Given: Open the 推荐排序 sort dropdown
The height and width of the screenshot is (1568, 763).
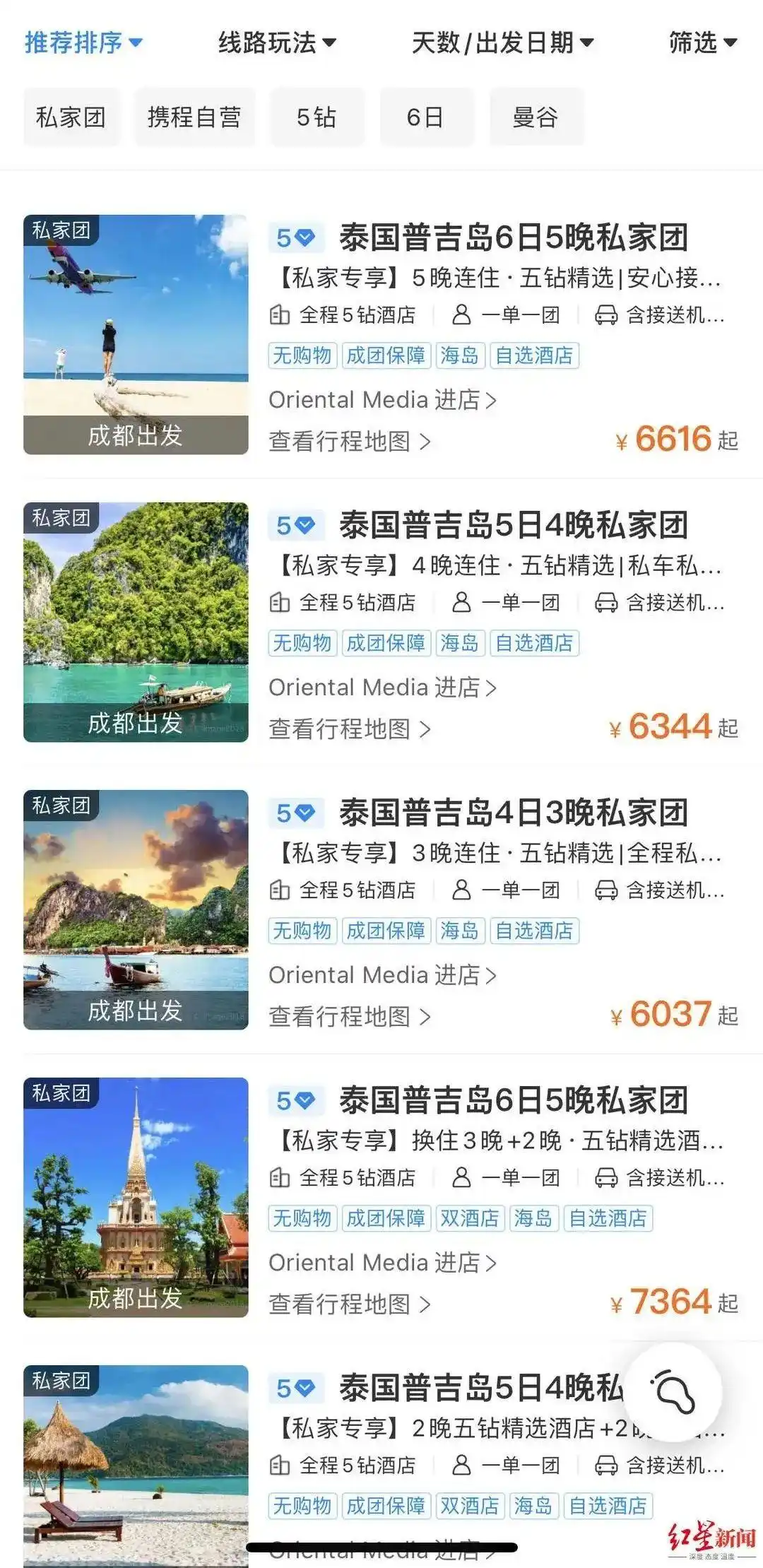Looking at the screenshot, I should coord(81,42).
